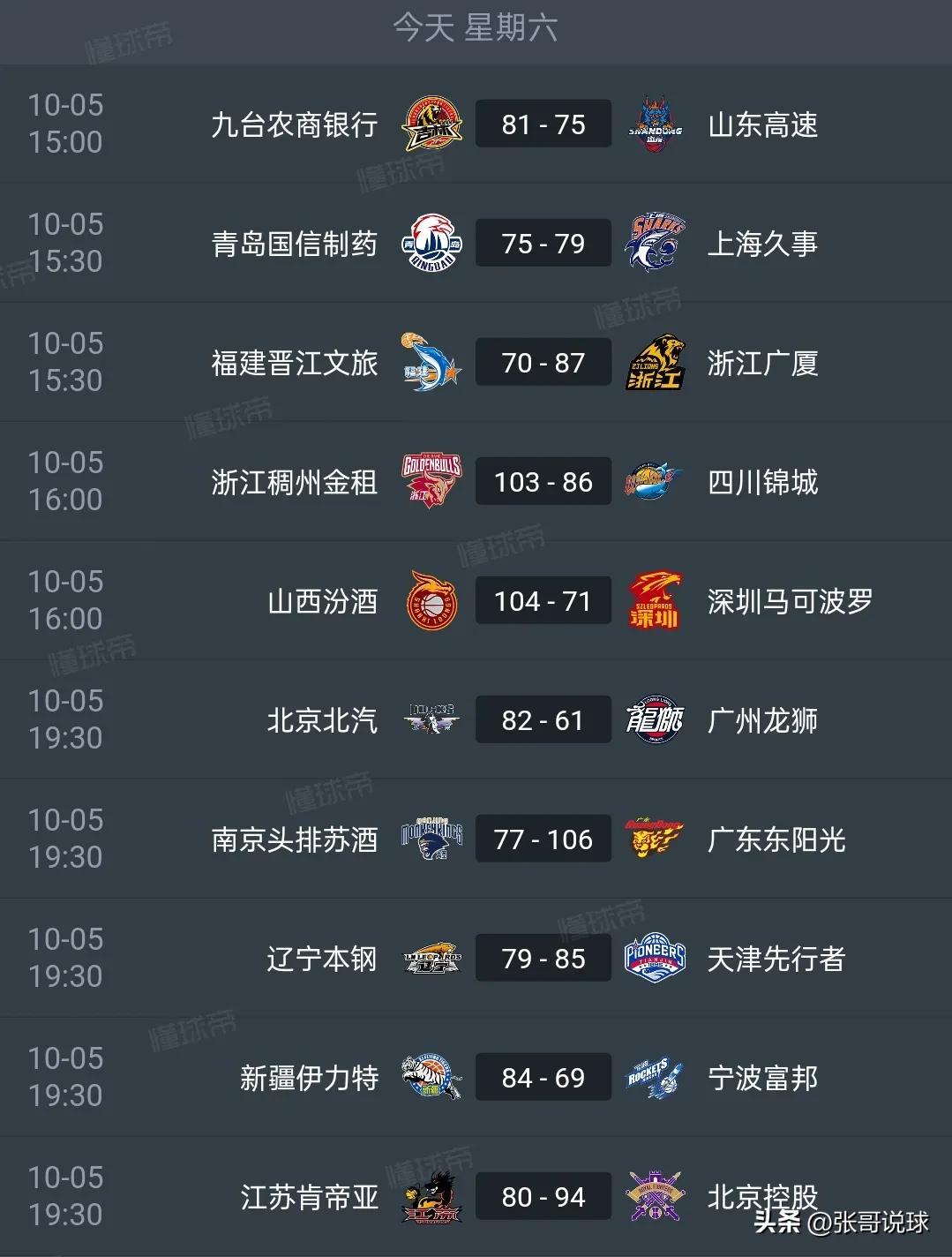Open the 九台农商银行 vs 山东高速 match
The image size is (952, 1257).
click(x=543, y=124)
